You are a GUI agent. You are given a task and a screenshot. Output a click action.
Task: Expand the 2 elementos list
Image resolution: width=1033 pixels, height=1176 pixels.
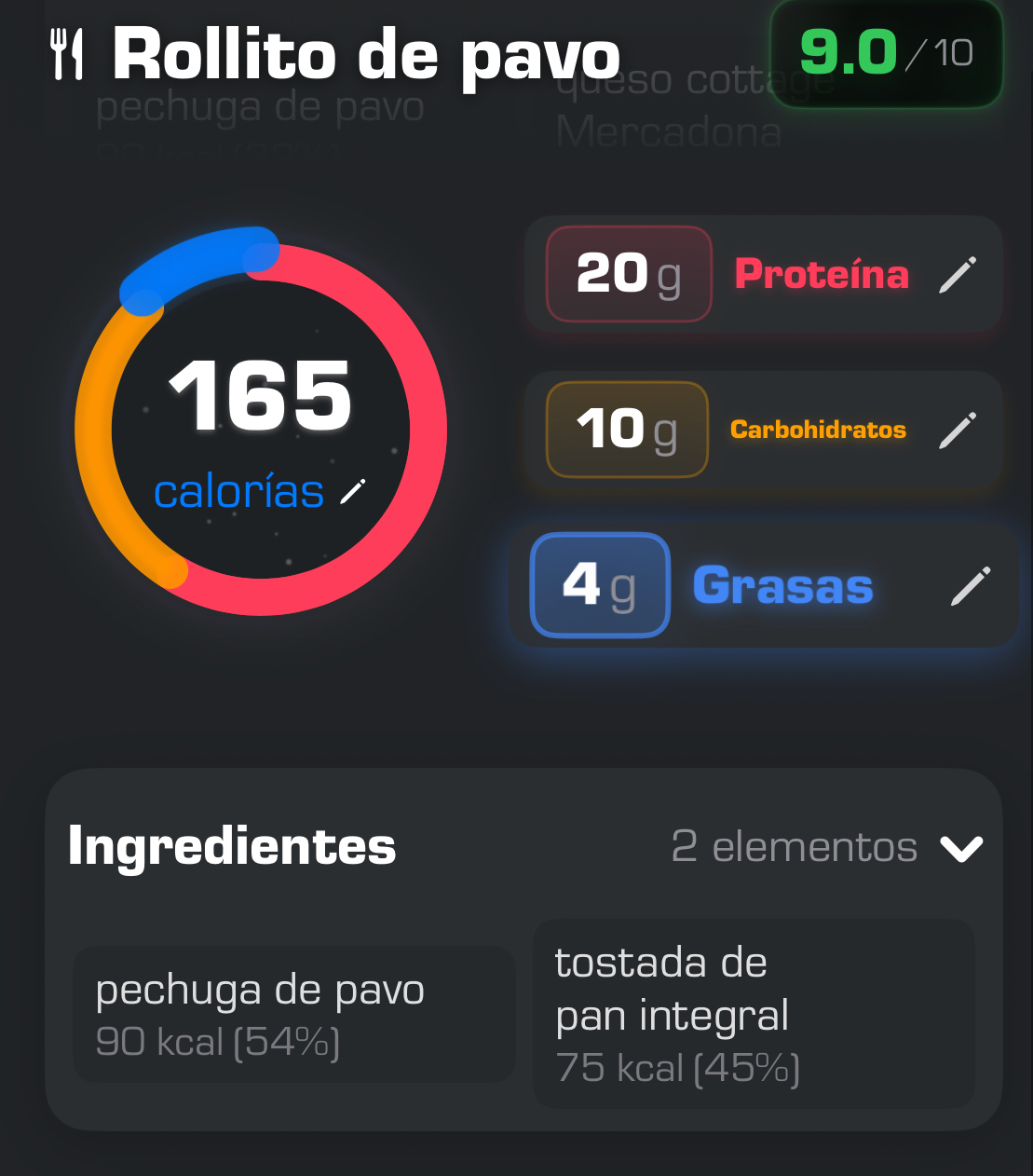pos(794,847)
